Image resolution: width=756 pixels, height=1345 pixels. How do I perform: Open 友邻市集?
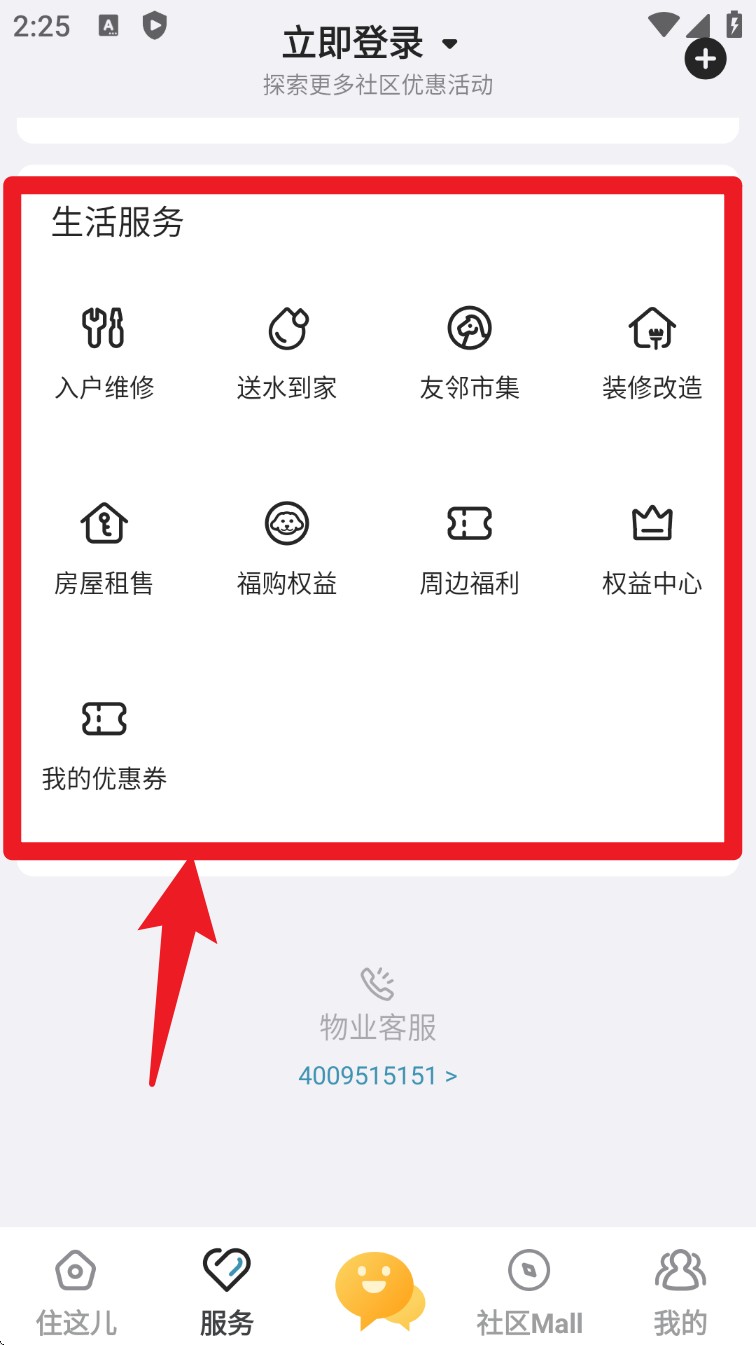pyautogui.click(x=469, y=352)
